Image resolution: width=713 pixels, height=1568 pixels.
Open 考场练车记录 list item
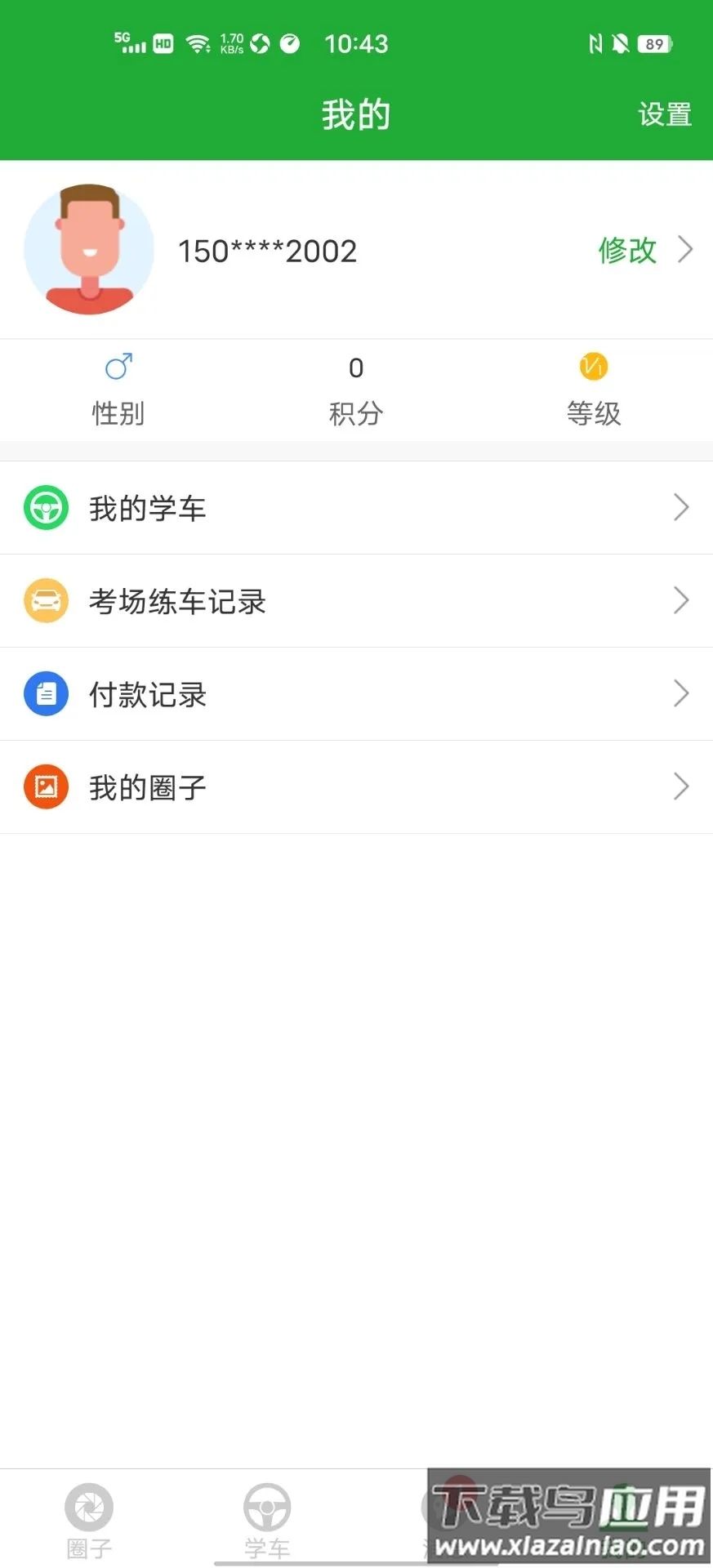tap(176, 600)
